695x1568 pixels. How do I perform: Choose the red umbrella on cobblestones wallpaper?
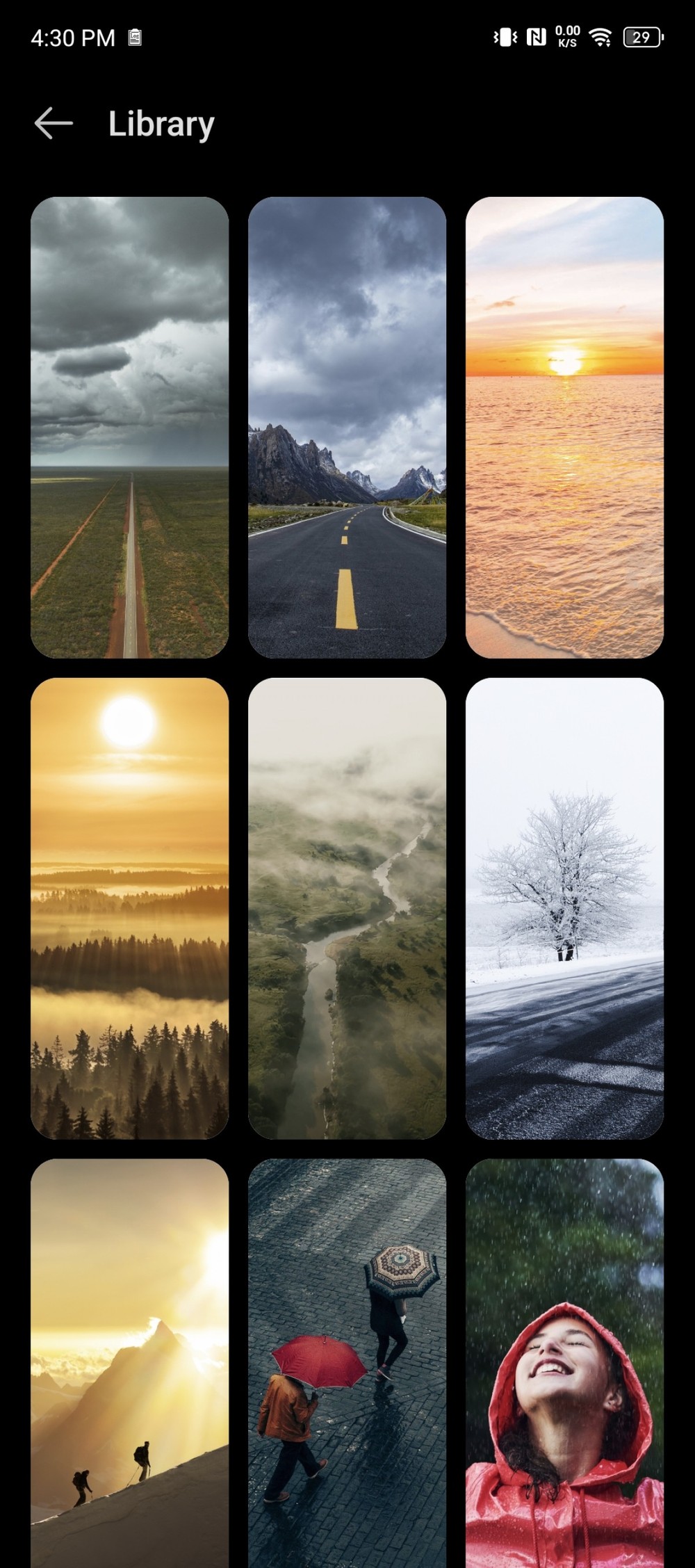[x=347, y=1363]
